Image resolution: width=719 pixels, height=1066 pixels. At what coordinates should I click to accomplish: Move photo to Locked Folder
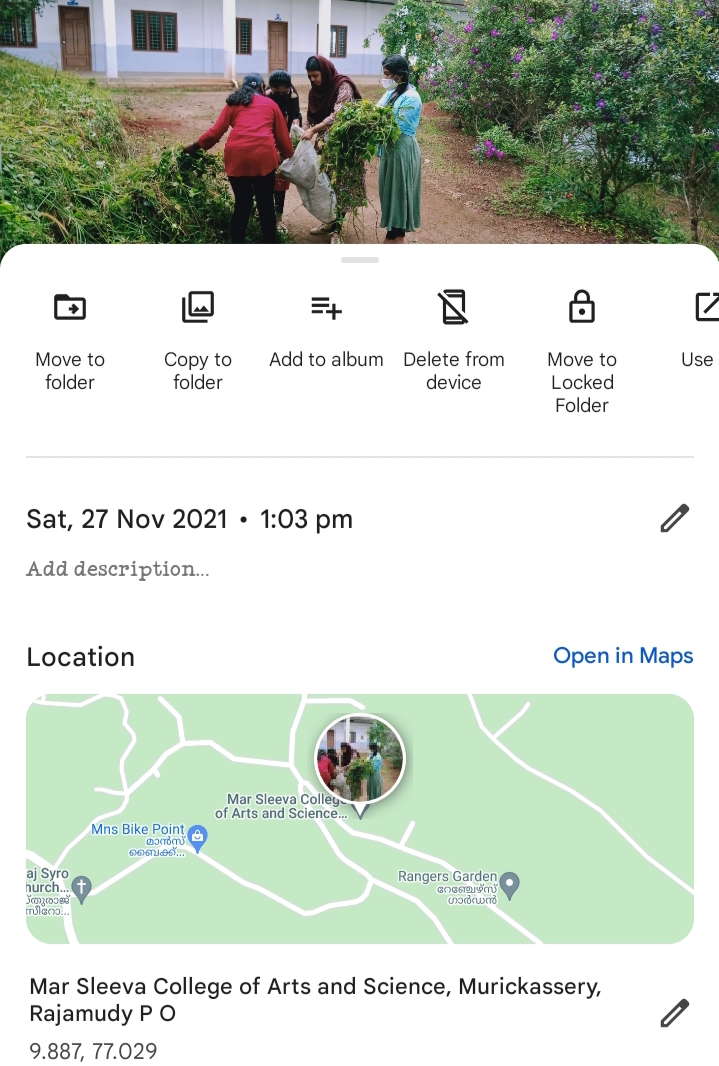tap(582, 350)
